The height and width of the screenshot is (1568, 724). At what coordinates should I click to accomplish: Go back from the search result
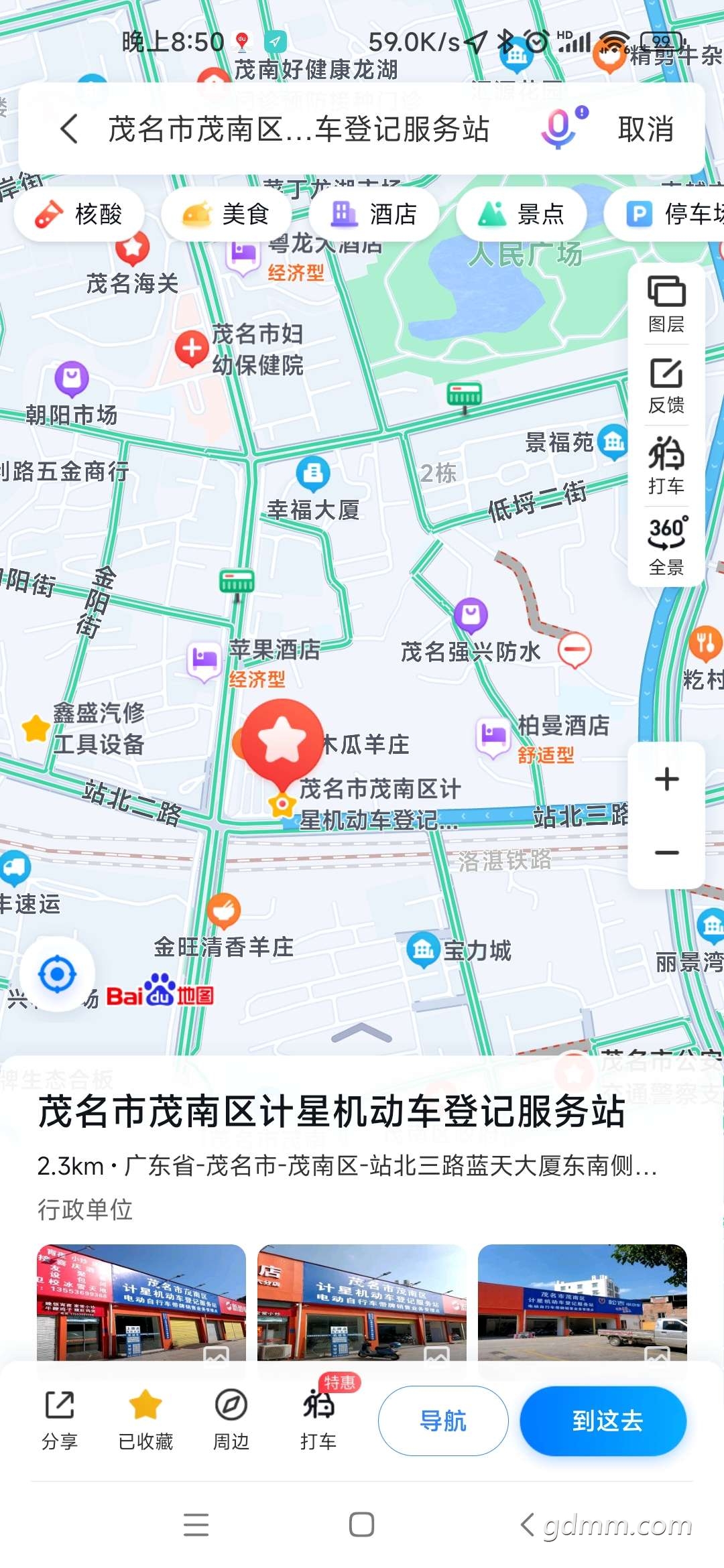pyautogui.click(x=70, y=129)
